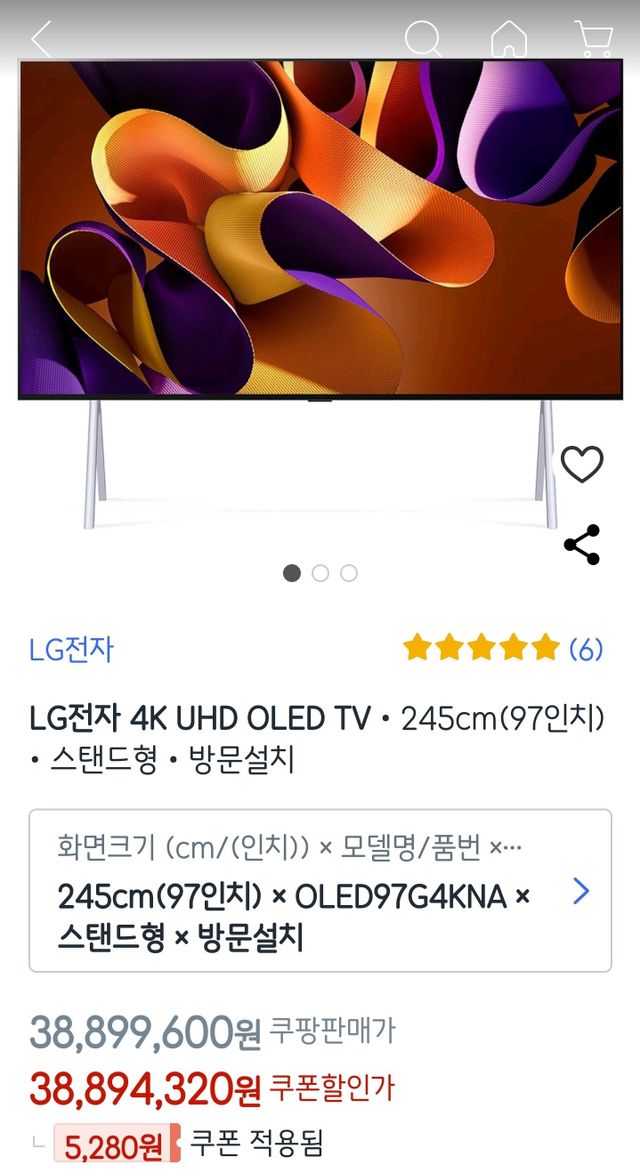
Task: Open the shopping cart
Action: tap(593, 40)
